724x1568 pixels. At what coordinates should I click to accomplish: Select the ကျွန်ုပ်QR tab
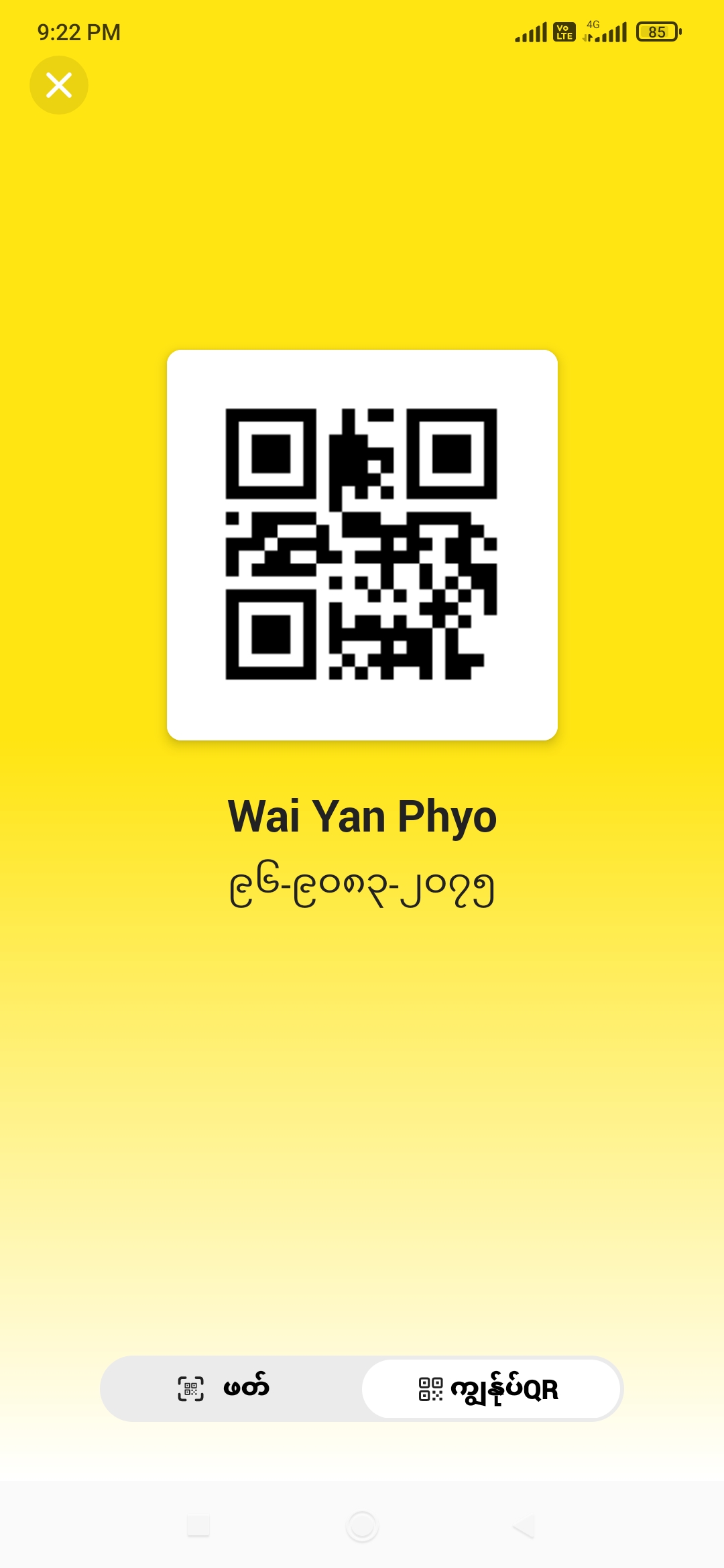[490, 1388]
